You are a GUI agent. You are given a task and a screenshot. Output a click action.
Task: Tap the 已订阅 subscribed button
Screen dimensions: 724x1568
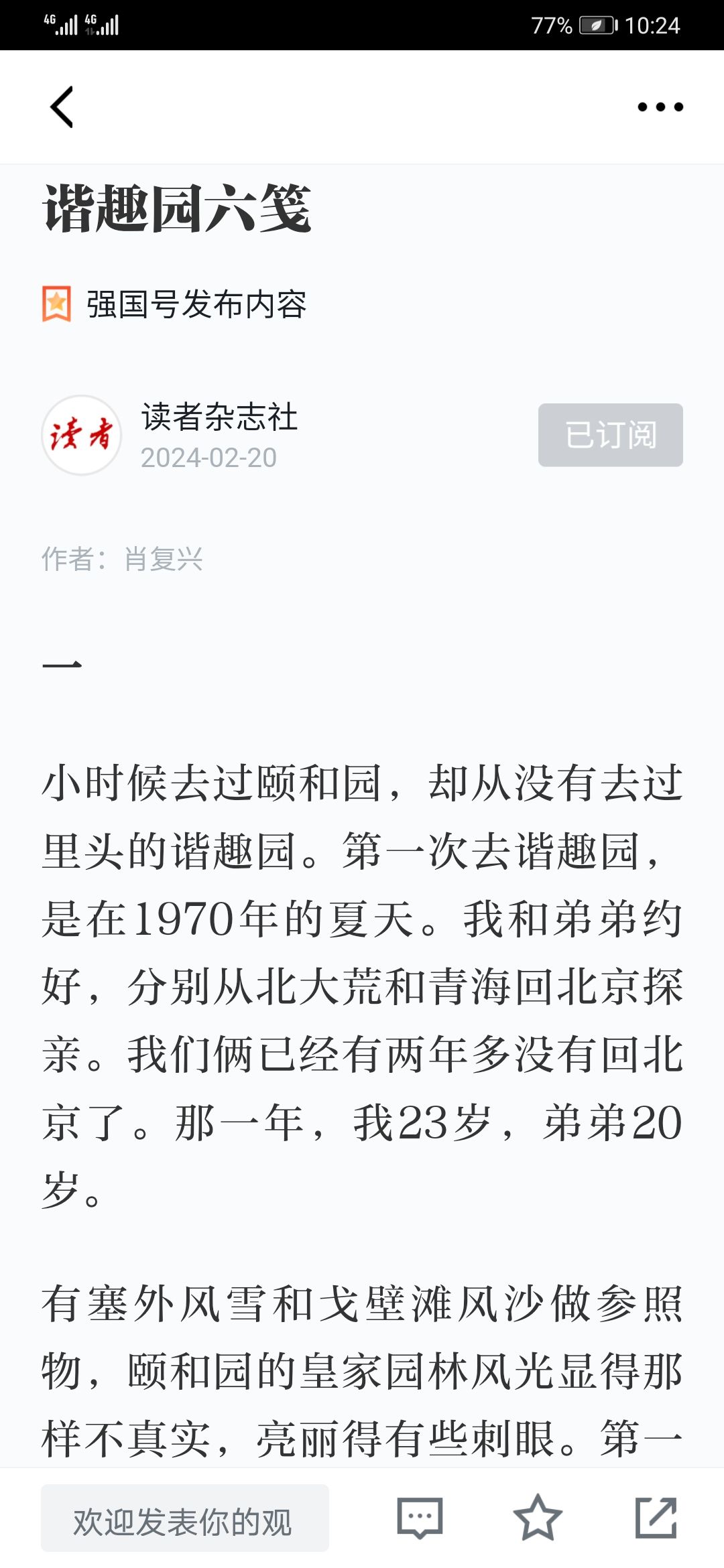[611, 435]
